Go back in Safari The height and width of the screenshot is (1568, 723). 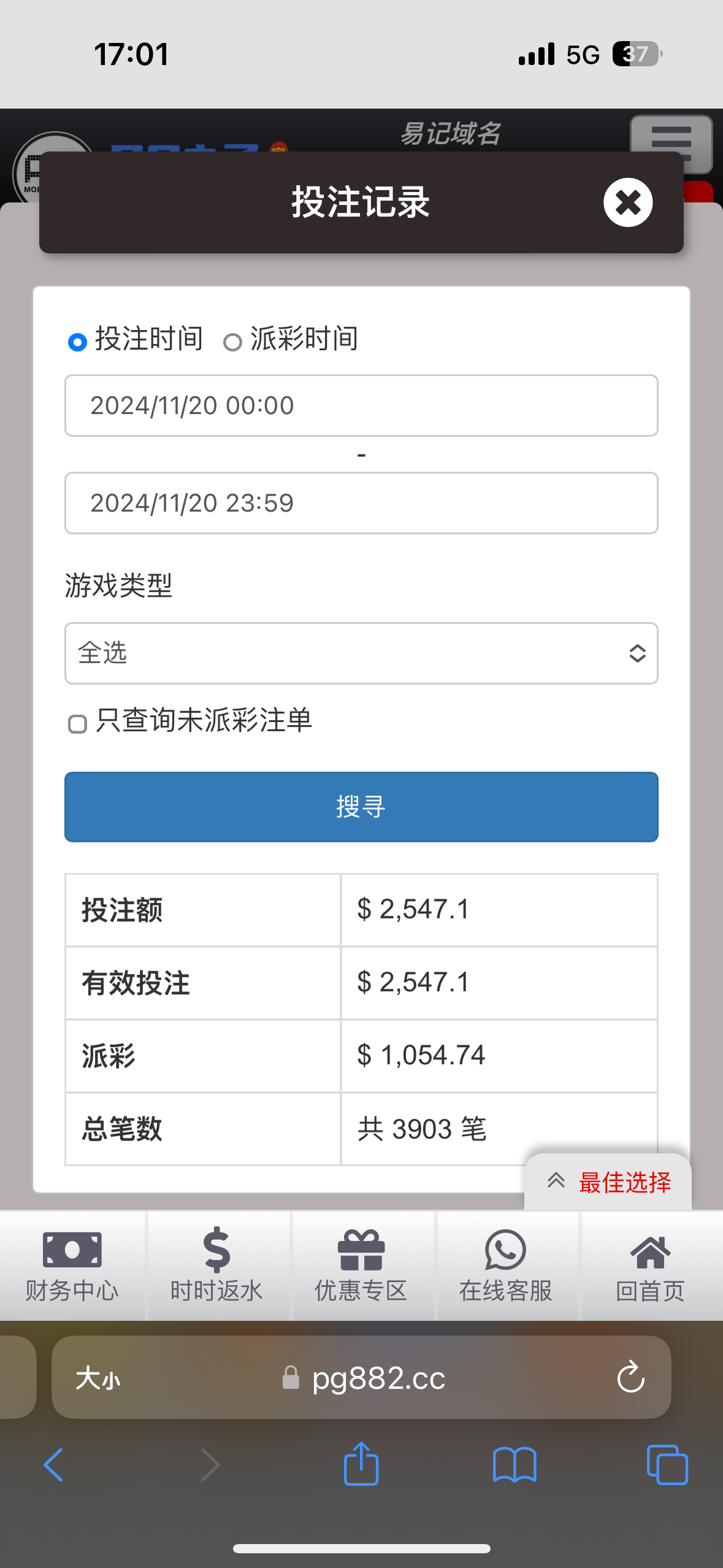click(54, 1465)
